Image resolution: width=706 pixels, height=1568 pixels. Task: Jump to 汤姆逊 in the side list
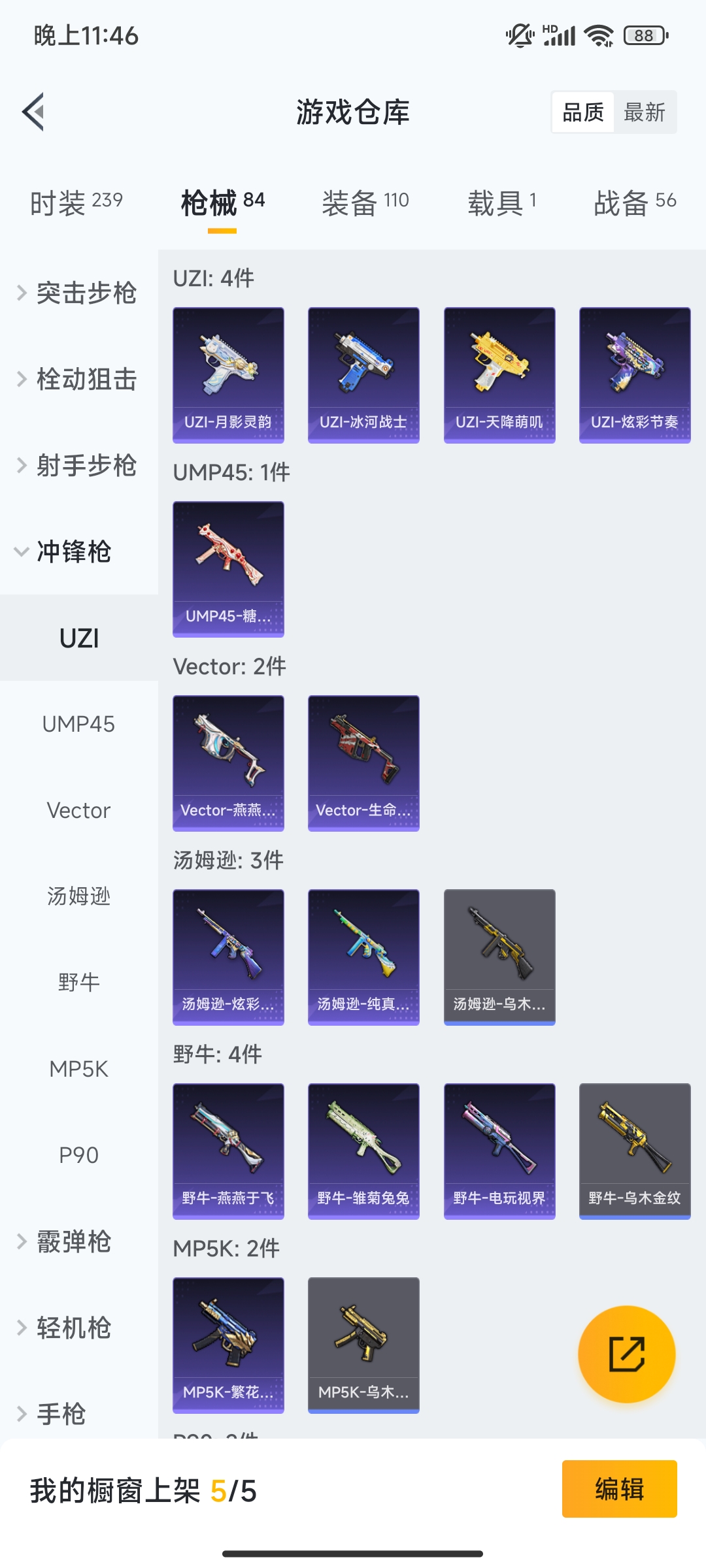point(78,896)
